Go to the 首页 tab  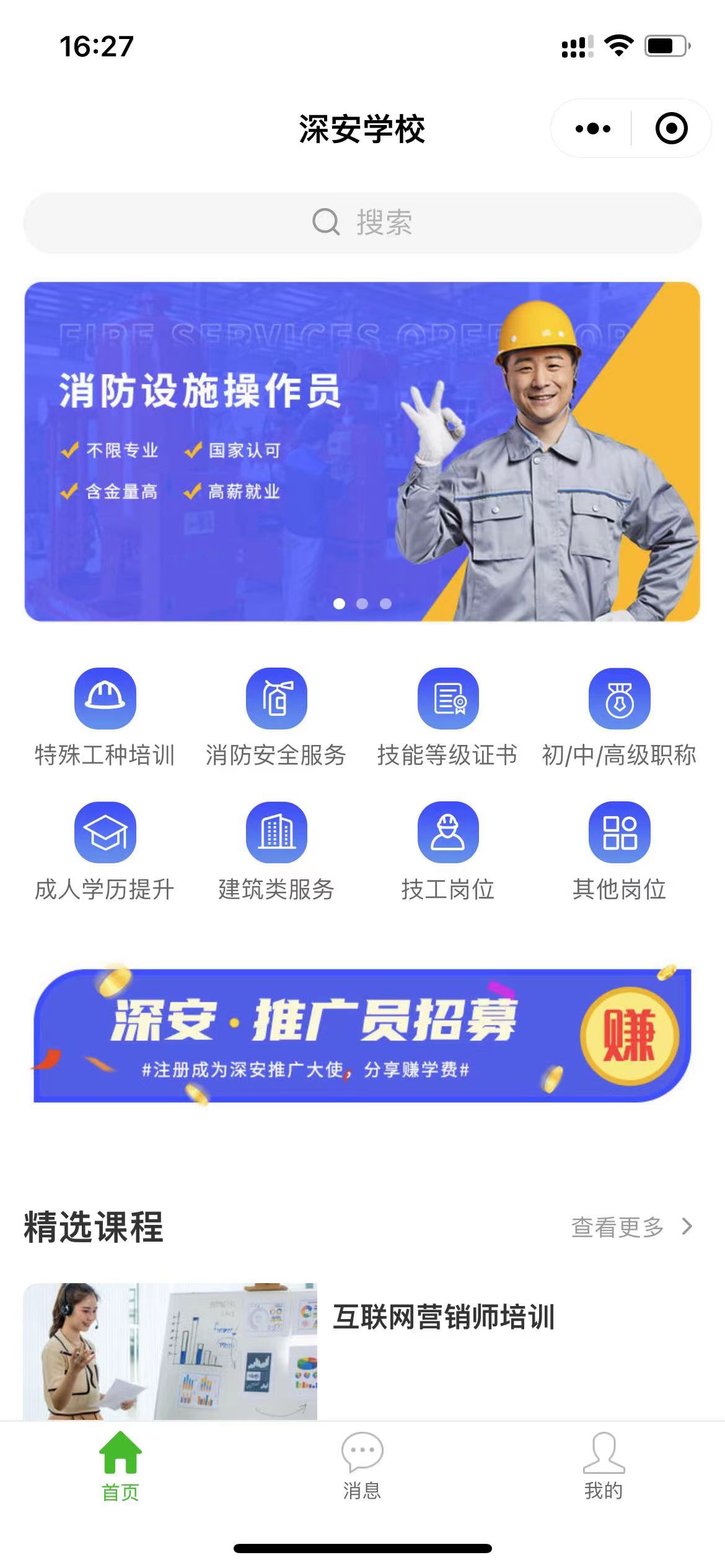(x=120, y=1465)
